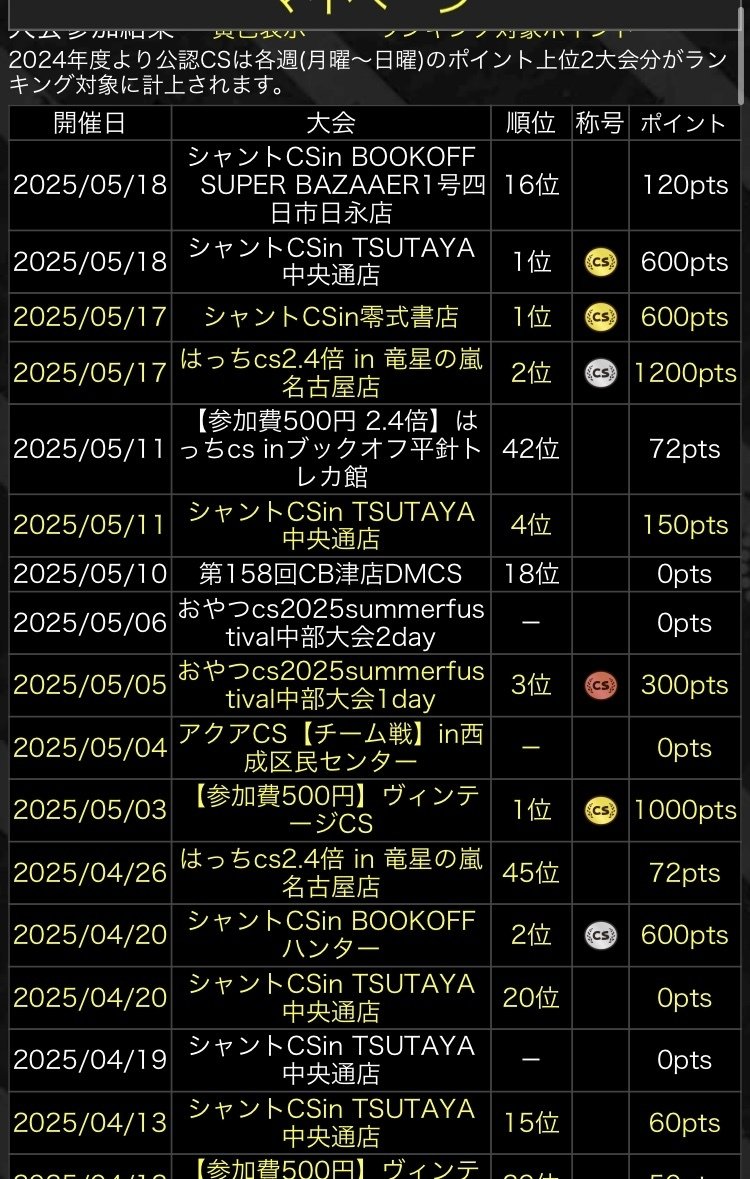Open 第158回CB津店DMCS tournament entry
Viewport: 750px width, 1179px height.
pos(330,575)
